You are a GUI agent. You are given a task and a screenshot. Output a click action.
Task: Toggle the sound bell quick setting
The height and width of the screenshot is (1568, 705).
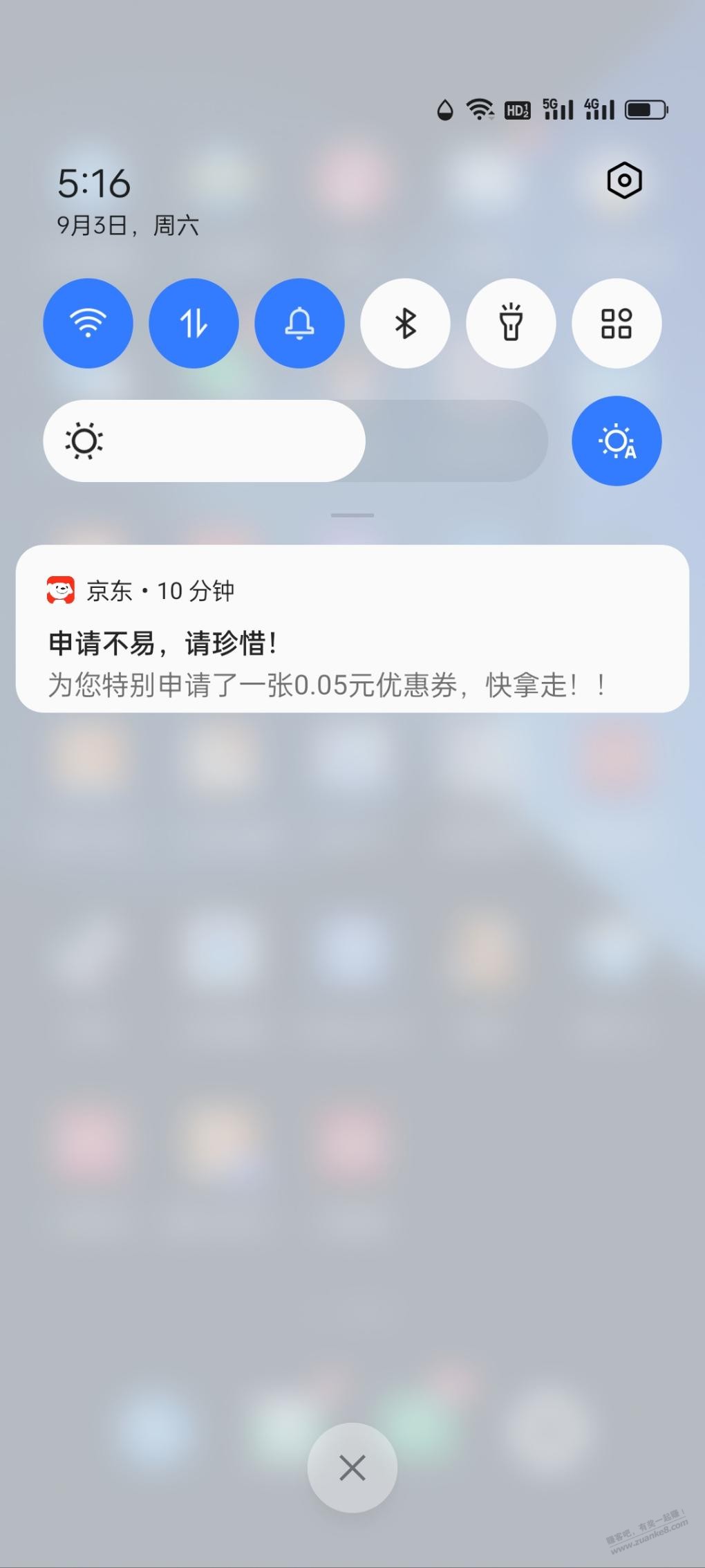pyautogui.click(x=299, y=323)
